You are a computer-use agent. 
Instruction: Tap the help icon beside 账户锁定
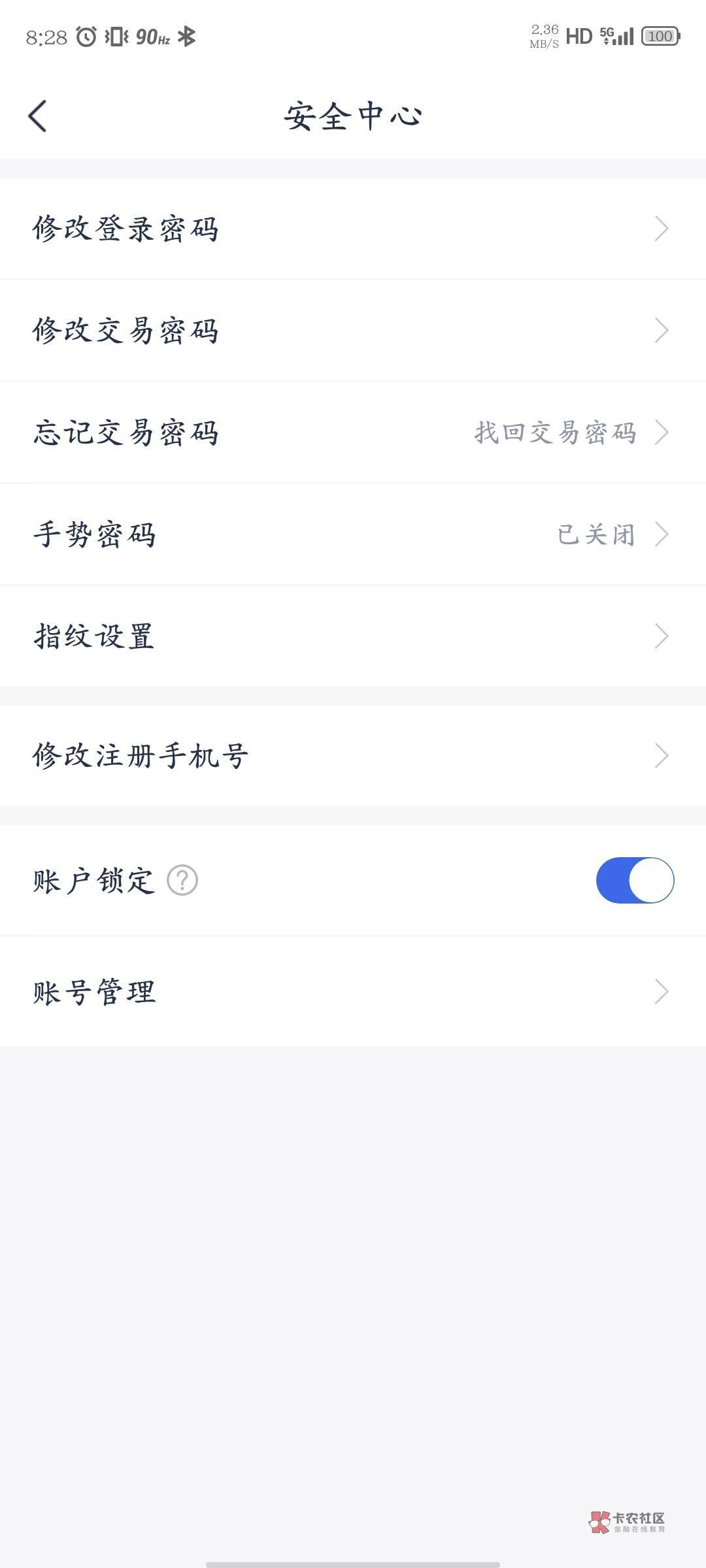coord(182,880)
